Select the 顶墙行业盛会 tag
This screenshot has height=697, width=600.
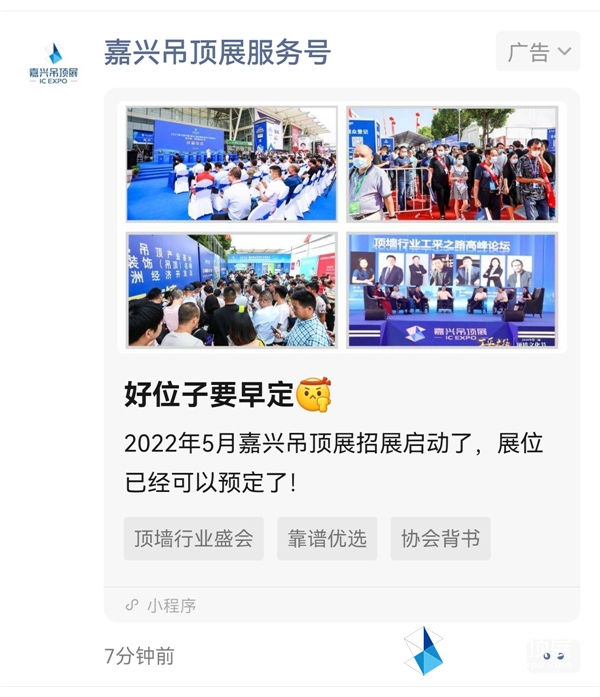pyautogui.click(x=194, y=539)
